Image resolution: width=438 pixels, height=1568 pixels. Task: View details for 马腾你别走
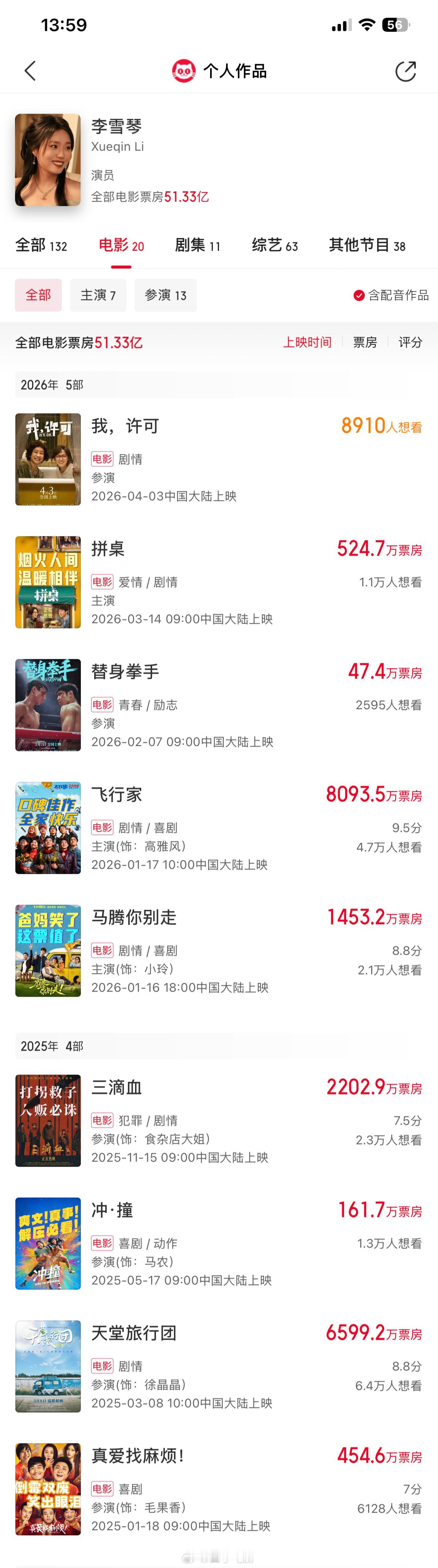134,917
